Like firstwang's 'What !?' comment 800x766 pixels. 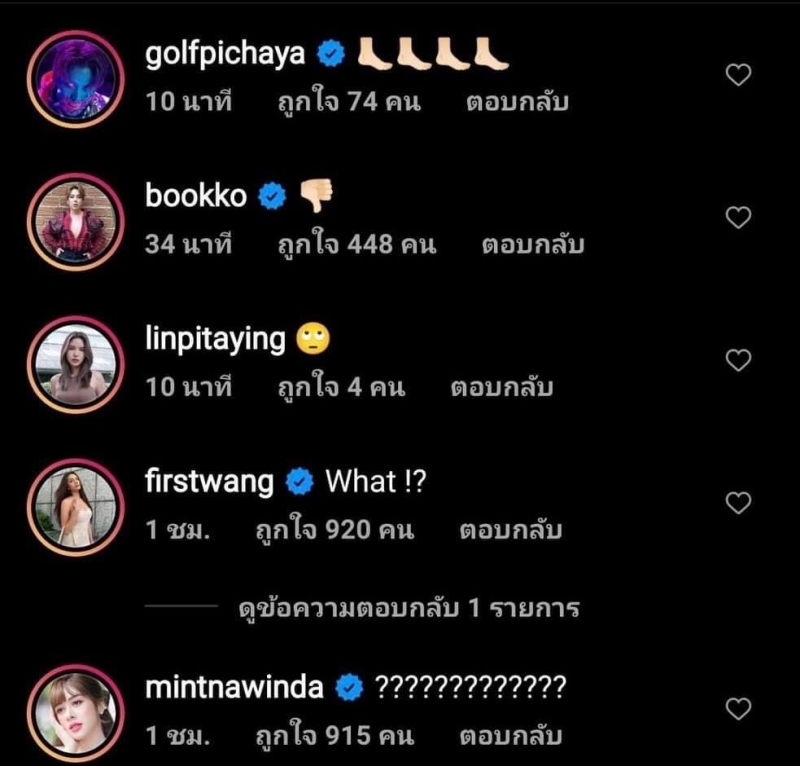[x=738, y=504]
